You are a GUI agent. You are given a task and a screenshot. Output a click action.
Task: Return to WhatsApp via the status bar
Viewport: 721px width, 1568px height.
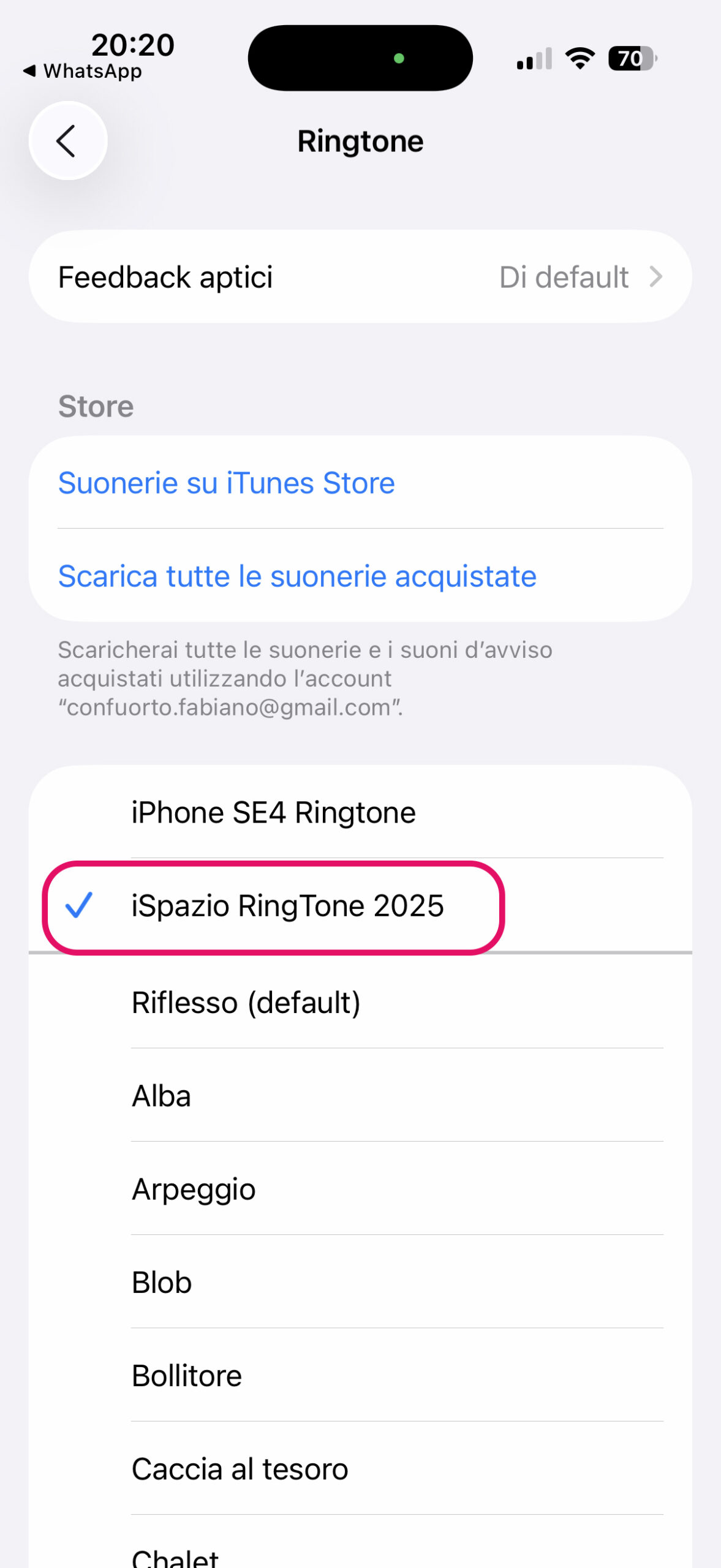[83, 71]
